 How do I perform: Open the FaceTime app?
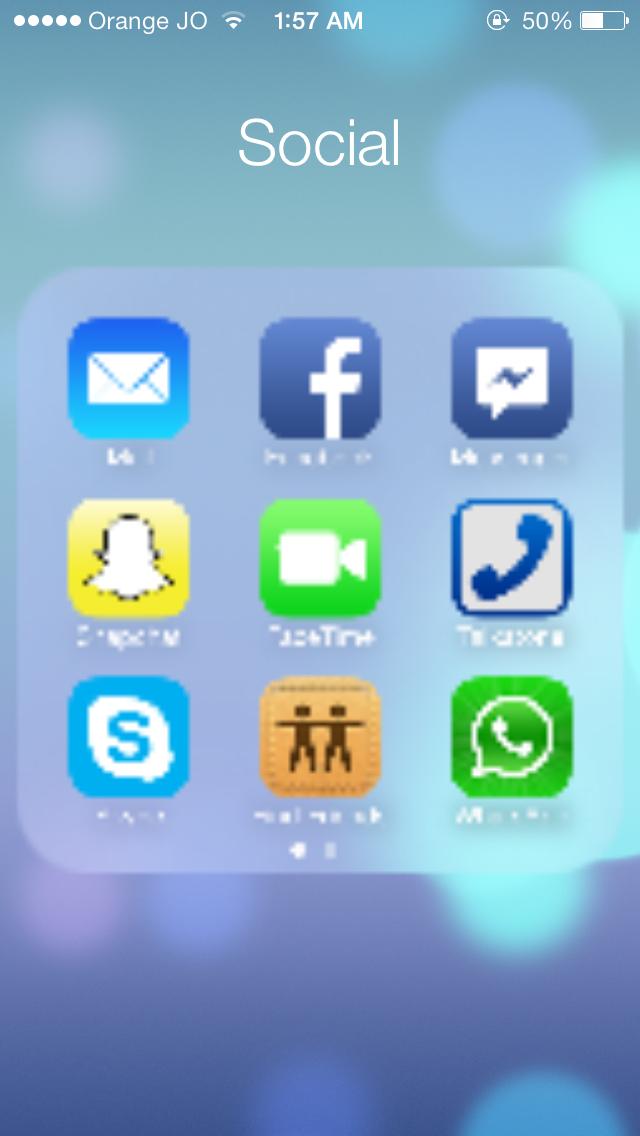(x=320, y=558)
